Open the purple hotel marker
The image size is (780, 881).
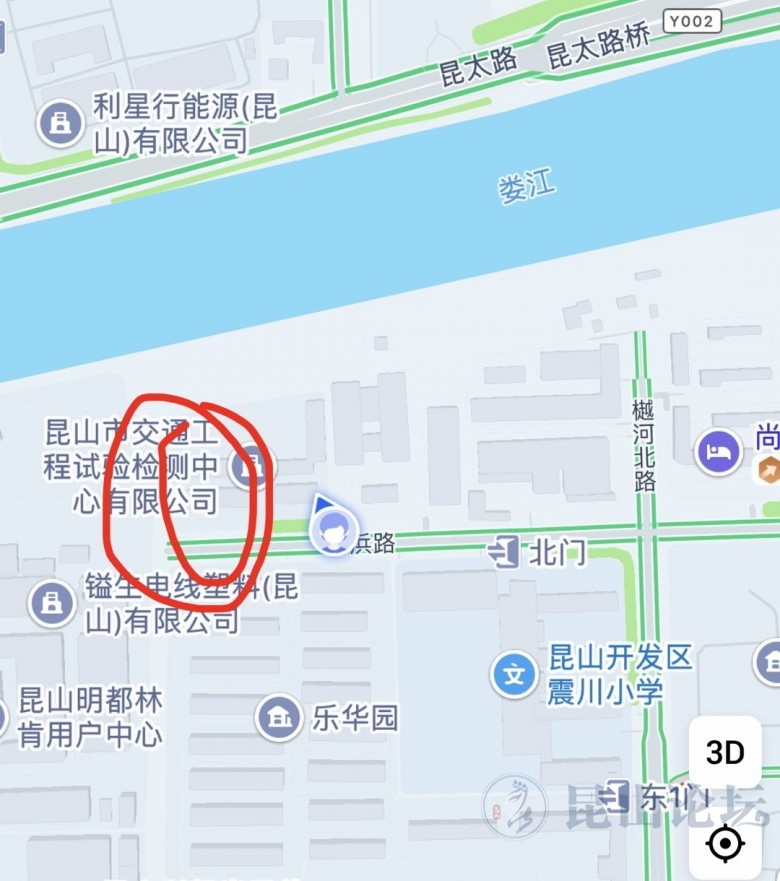(718, 451)
